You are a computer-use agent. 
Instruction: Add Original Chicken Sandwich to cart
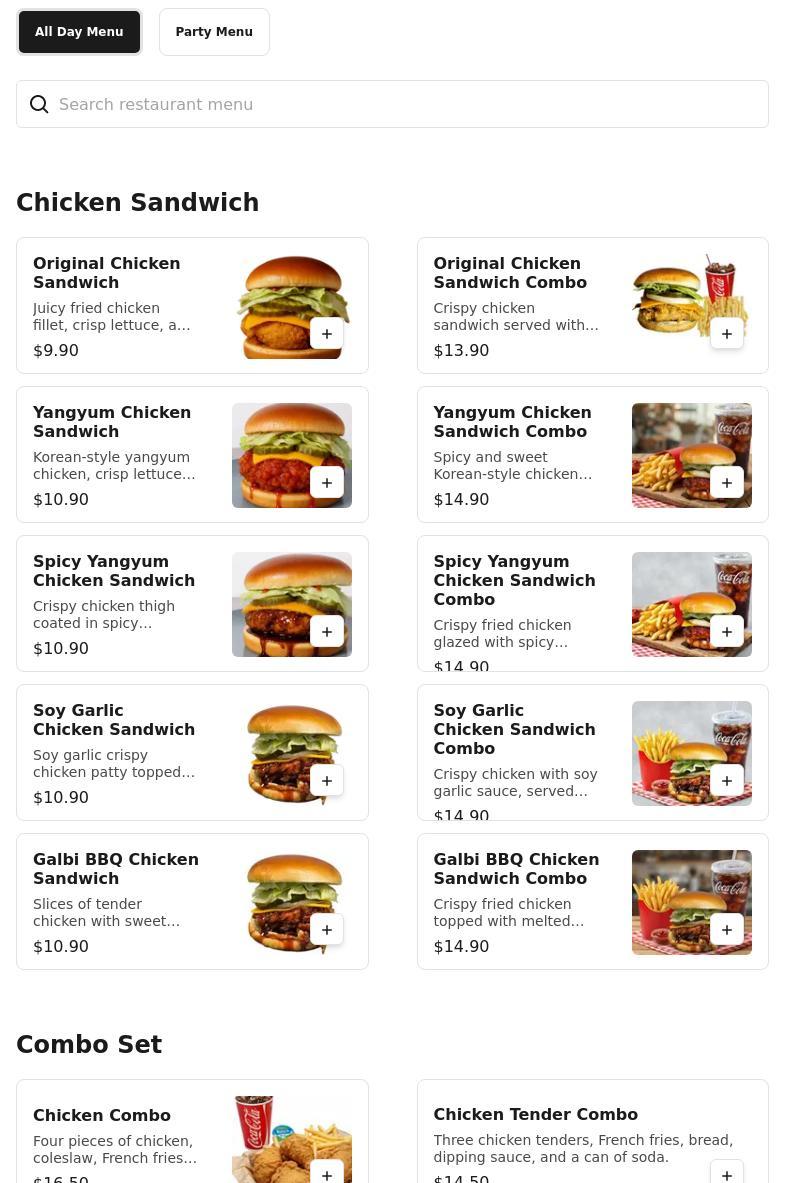coord(327,334)
